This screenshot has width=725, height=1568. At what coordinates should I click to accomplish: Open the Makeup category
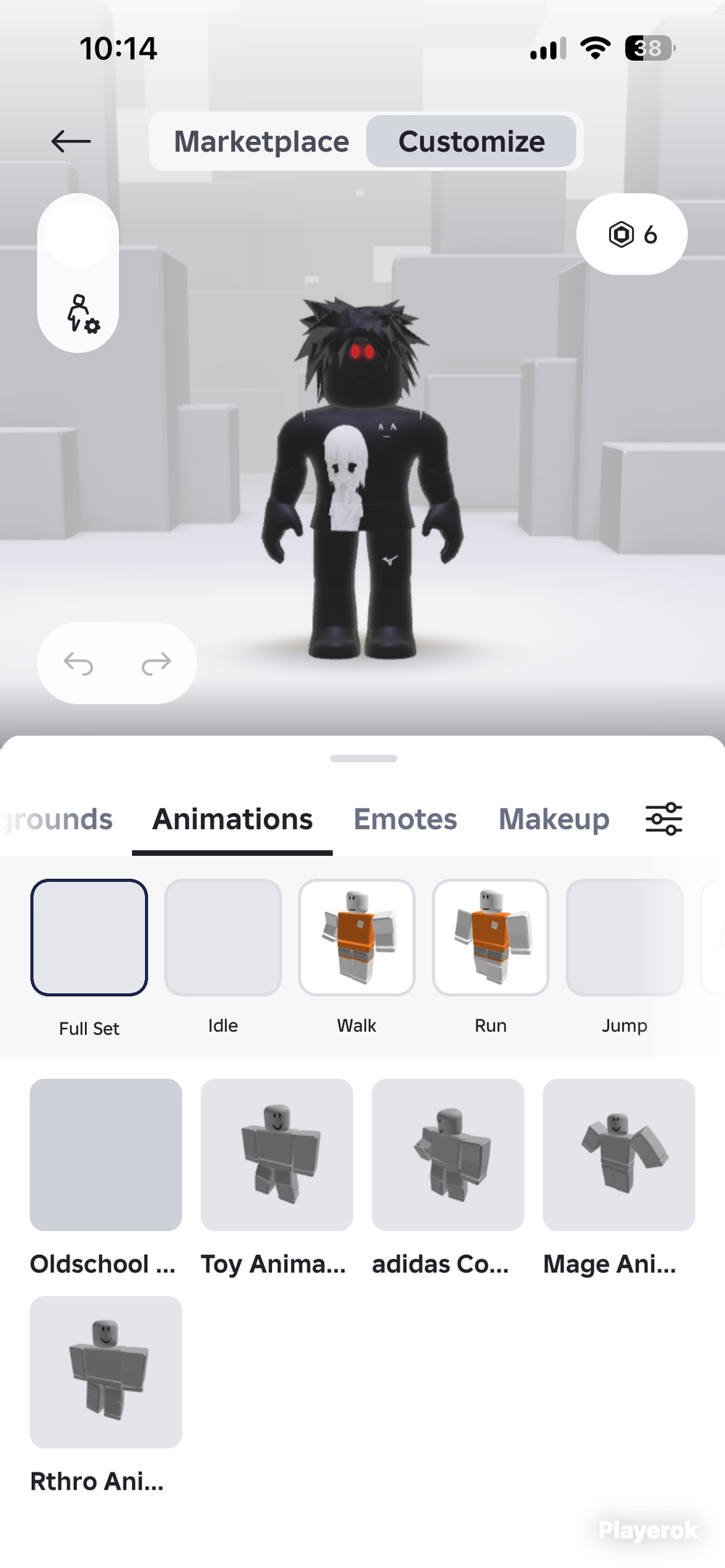[554, 820]
